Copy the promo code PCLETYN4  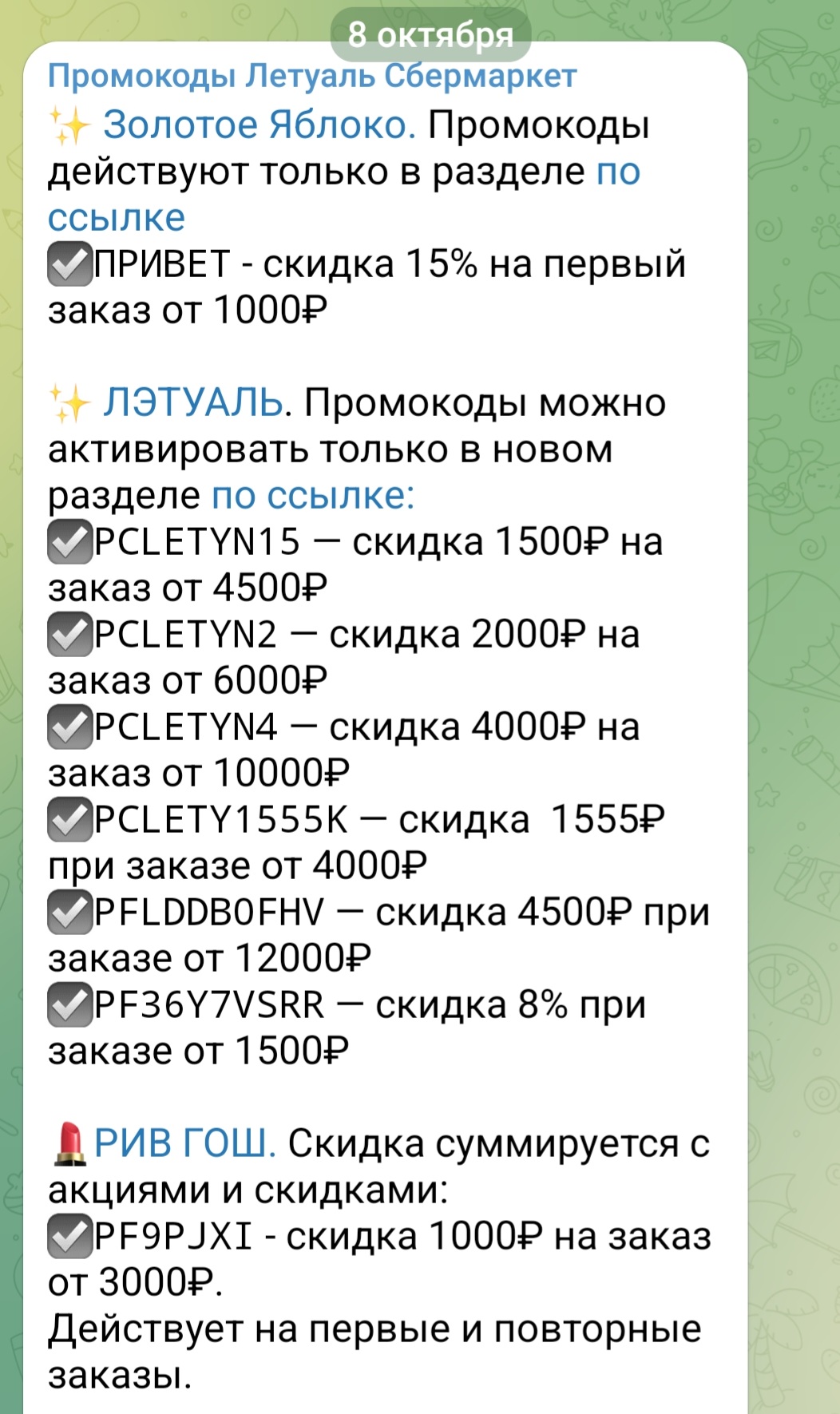[186, 727]
